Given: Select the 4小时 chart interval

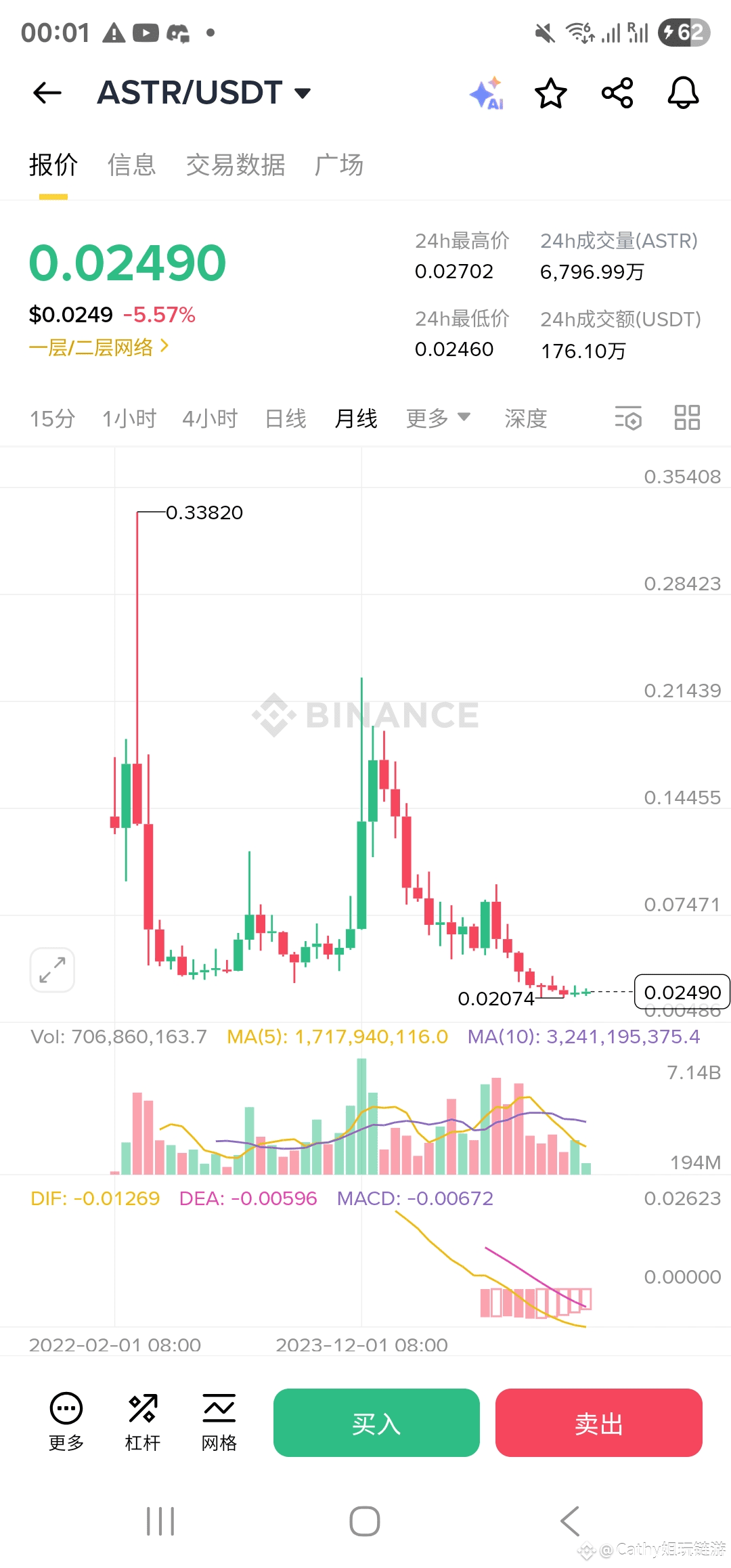Looking at the screenshot, I should [210, 418].
